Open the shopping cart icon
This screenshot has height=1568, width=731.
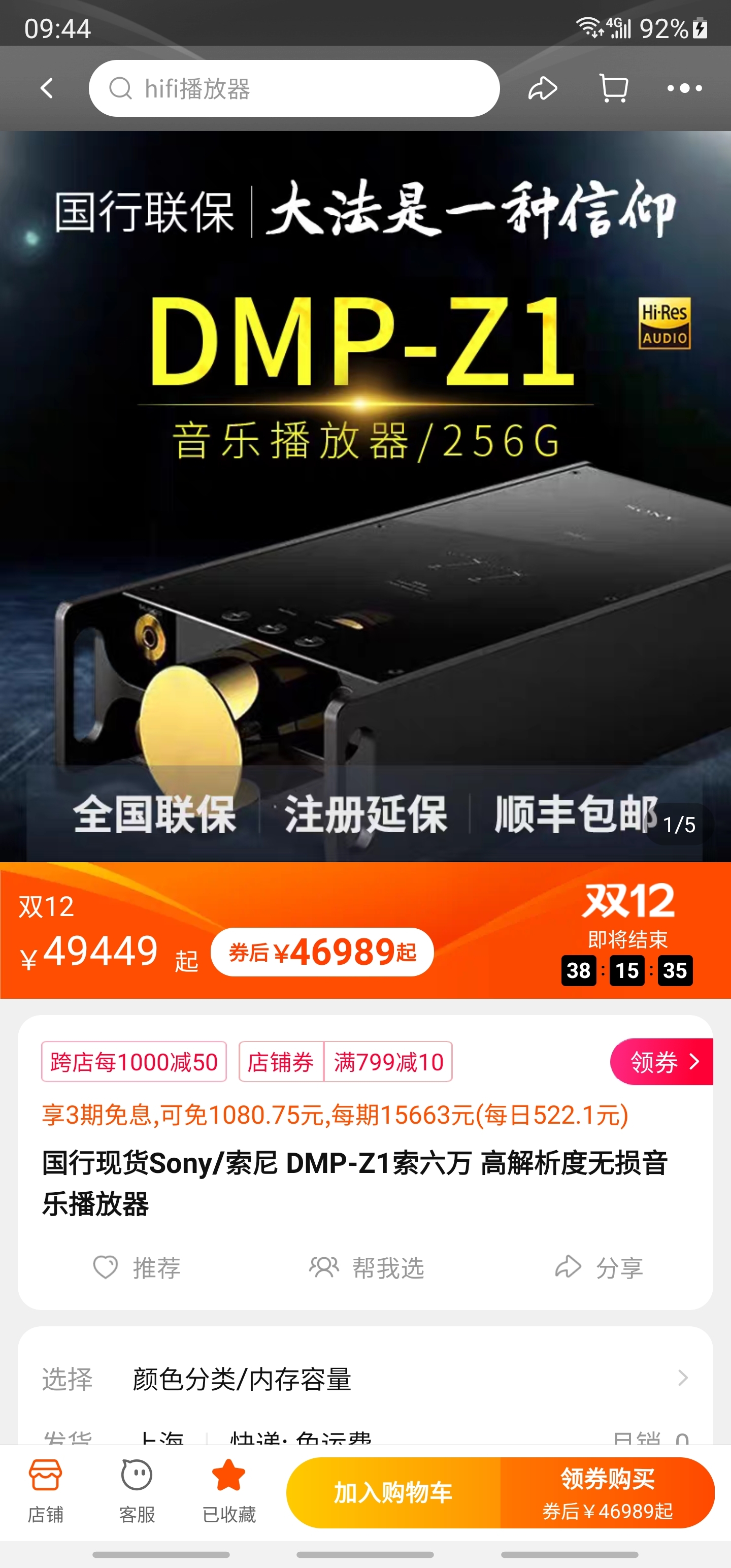tap(614, 88)
